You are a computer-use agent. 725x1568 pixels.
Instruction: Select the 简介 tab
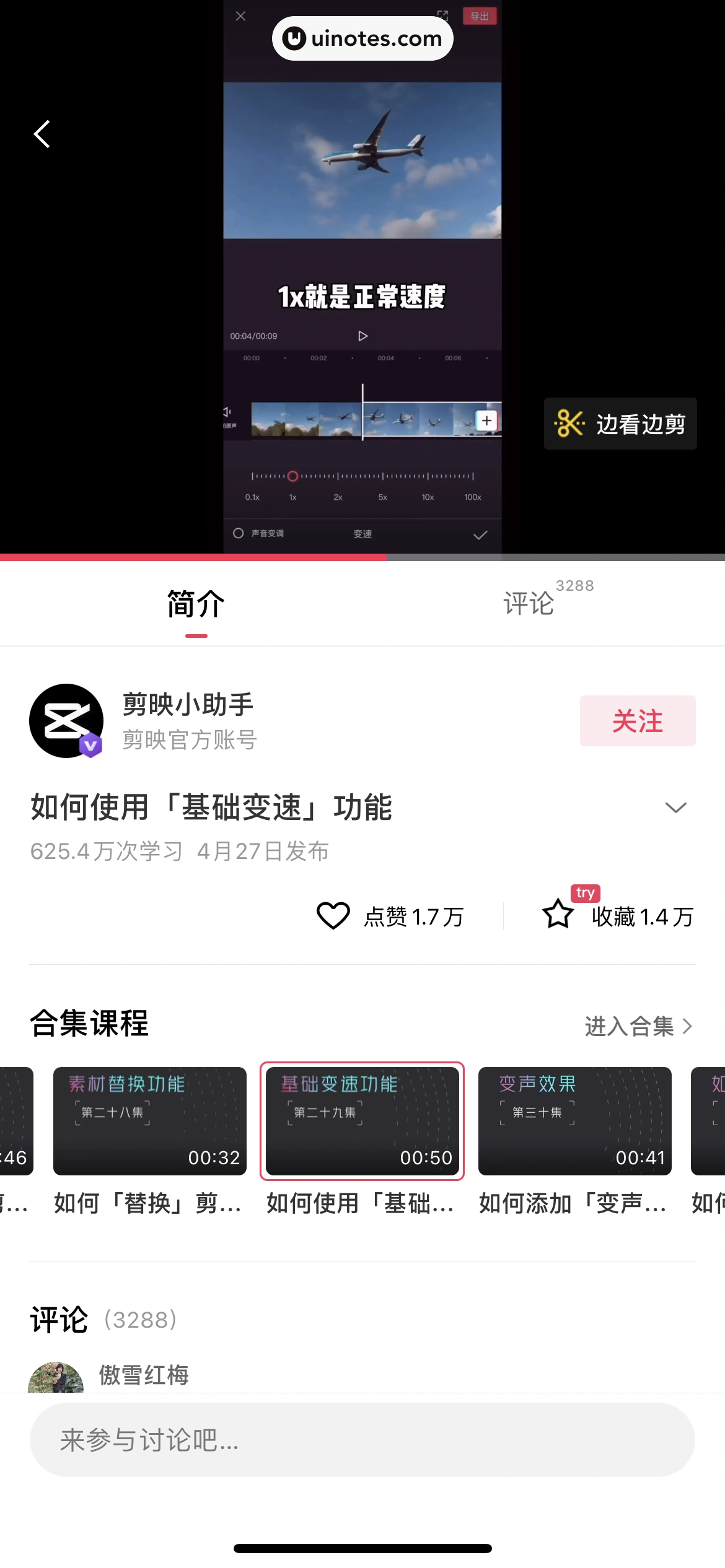[x=194, y=604]
